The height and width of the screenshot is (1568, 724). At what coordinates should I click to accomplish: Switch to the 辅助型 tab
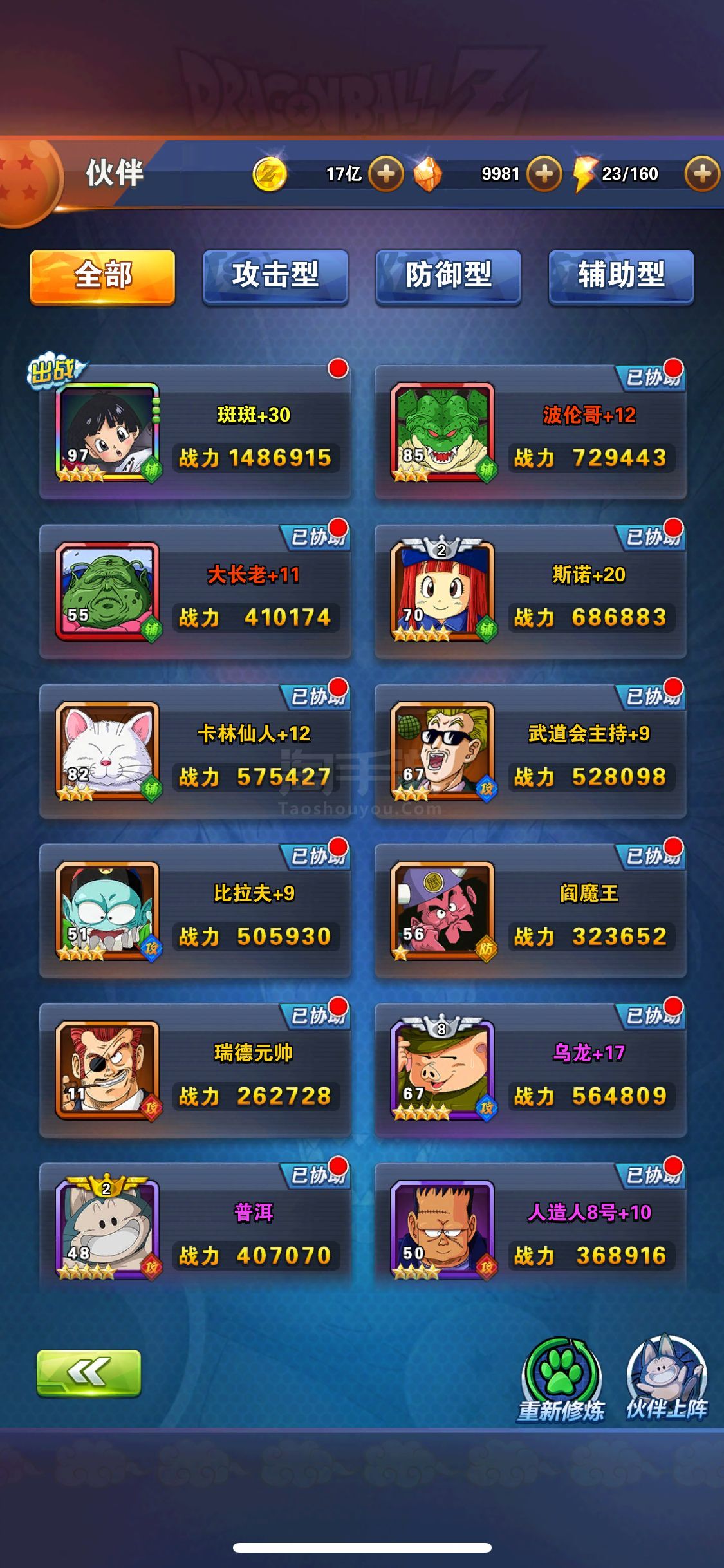click(621, 276)
